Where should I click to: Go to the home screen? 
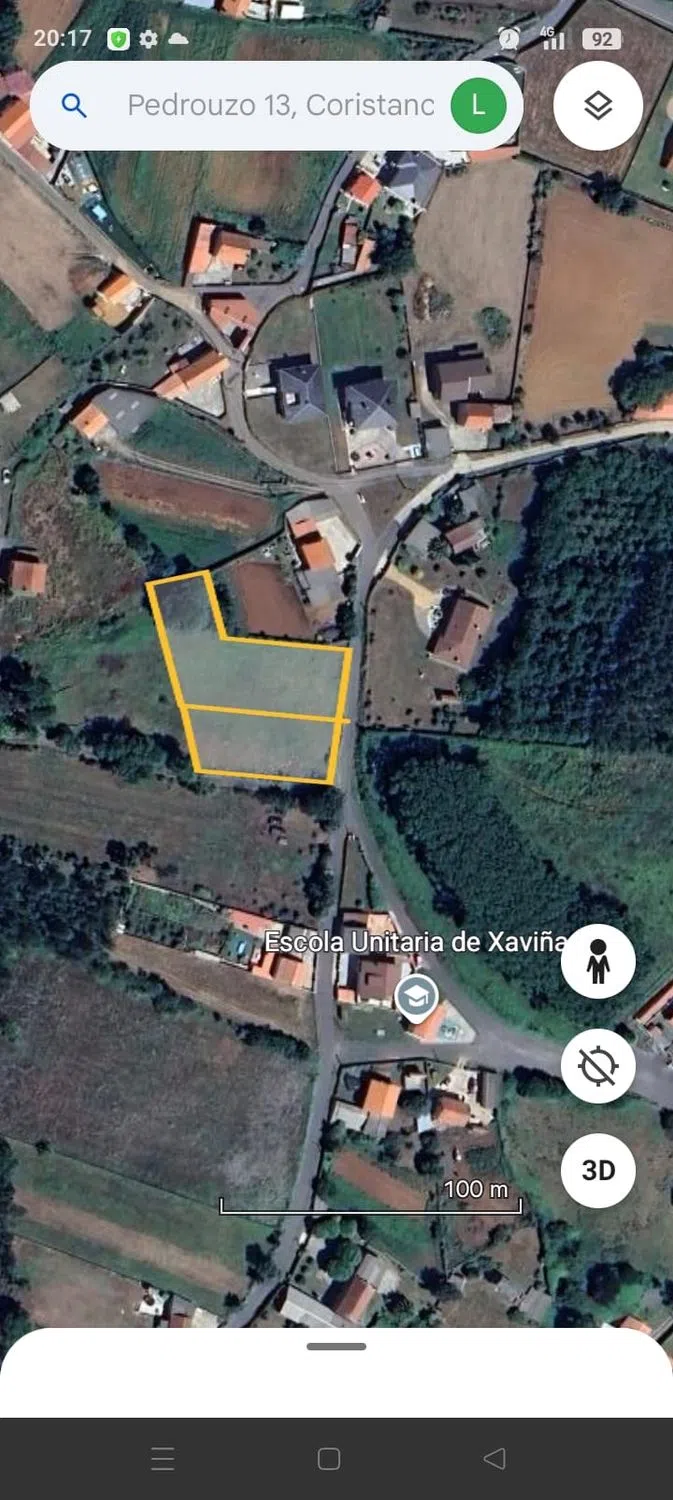tap(329, 1458)
